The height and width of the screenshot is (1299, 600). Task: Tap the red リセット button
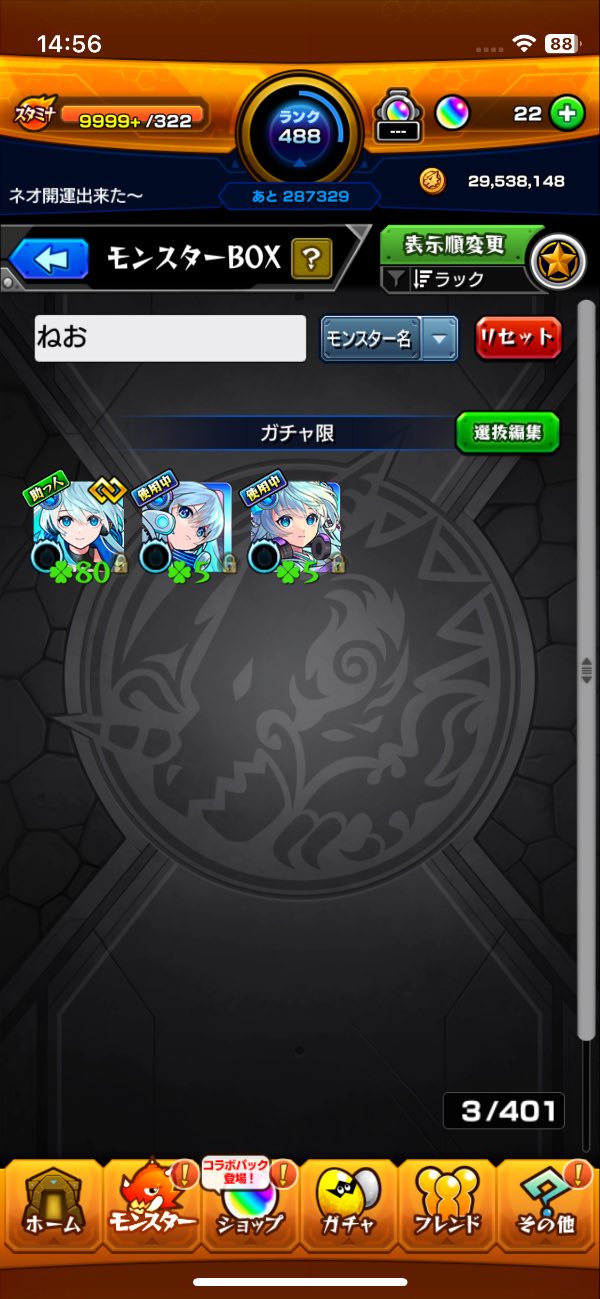tap(518, 338)
